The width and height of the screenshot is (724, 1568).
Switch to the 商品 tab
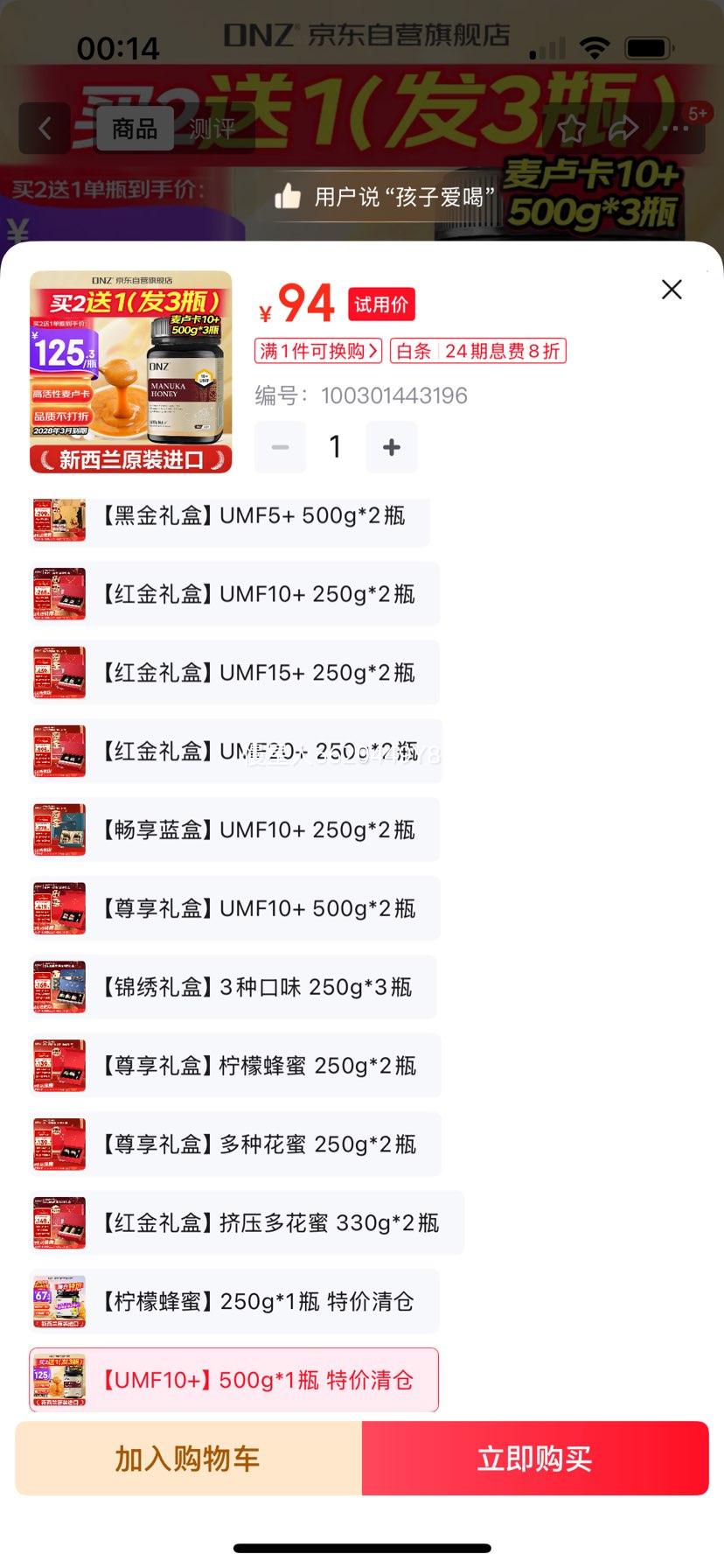(134, 129)
